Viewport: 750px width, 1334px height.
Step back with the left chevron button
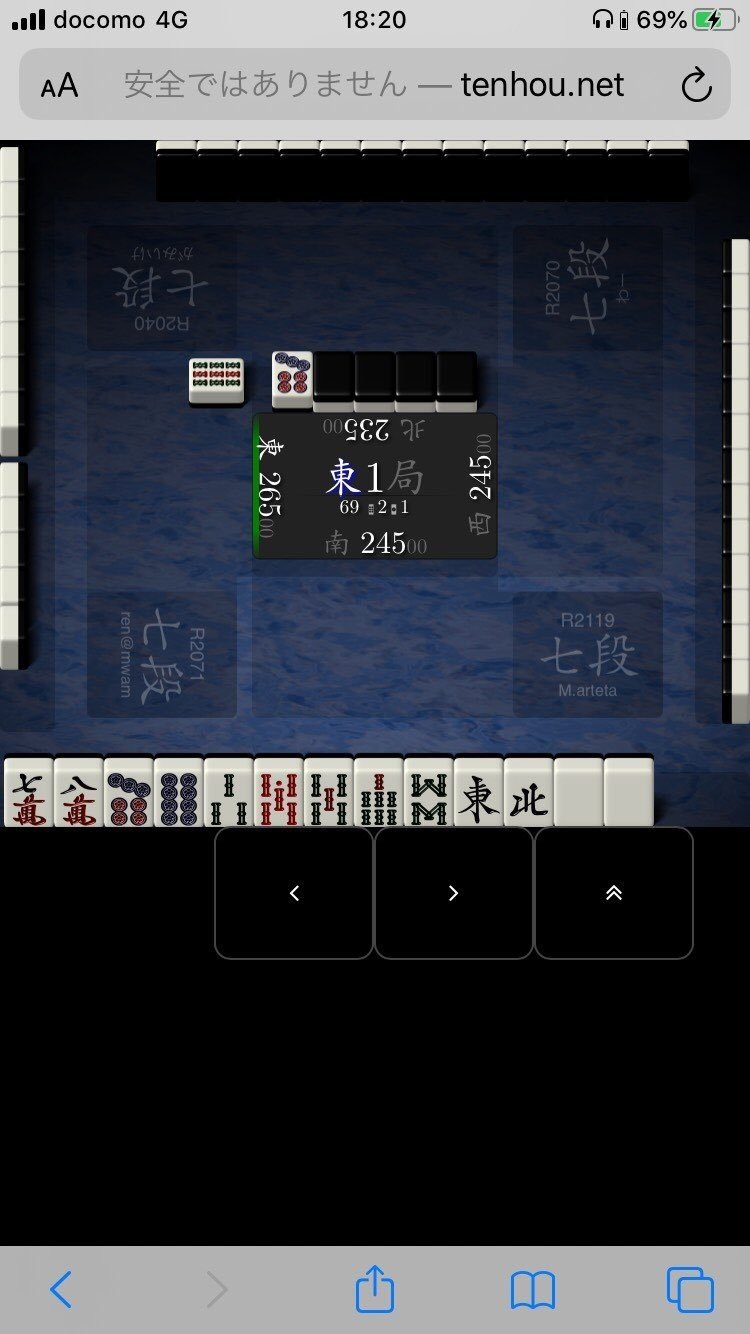[x=294, y=893]
